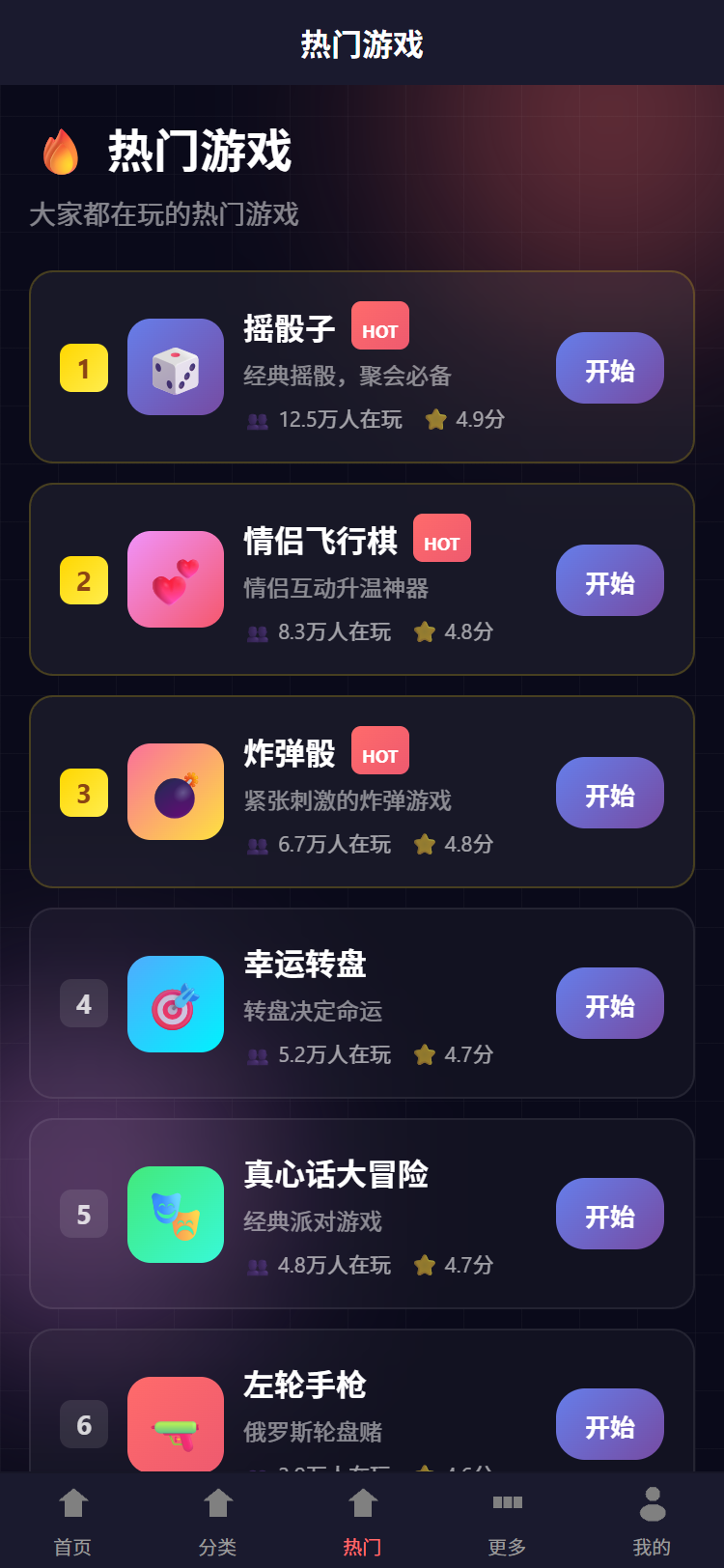Click the hearts icon for 情侣飞行棋

175,580
